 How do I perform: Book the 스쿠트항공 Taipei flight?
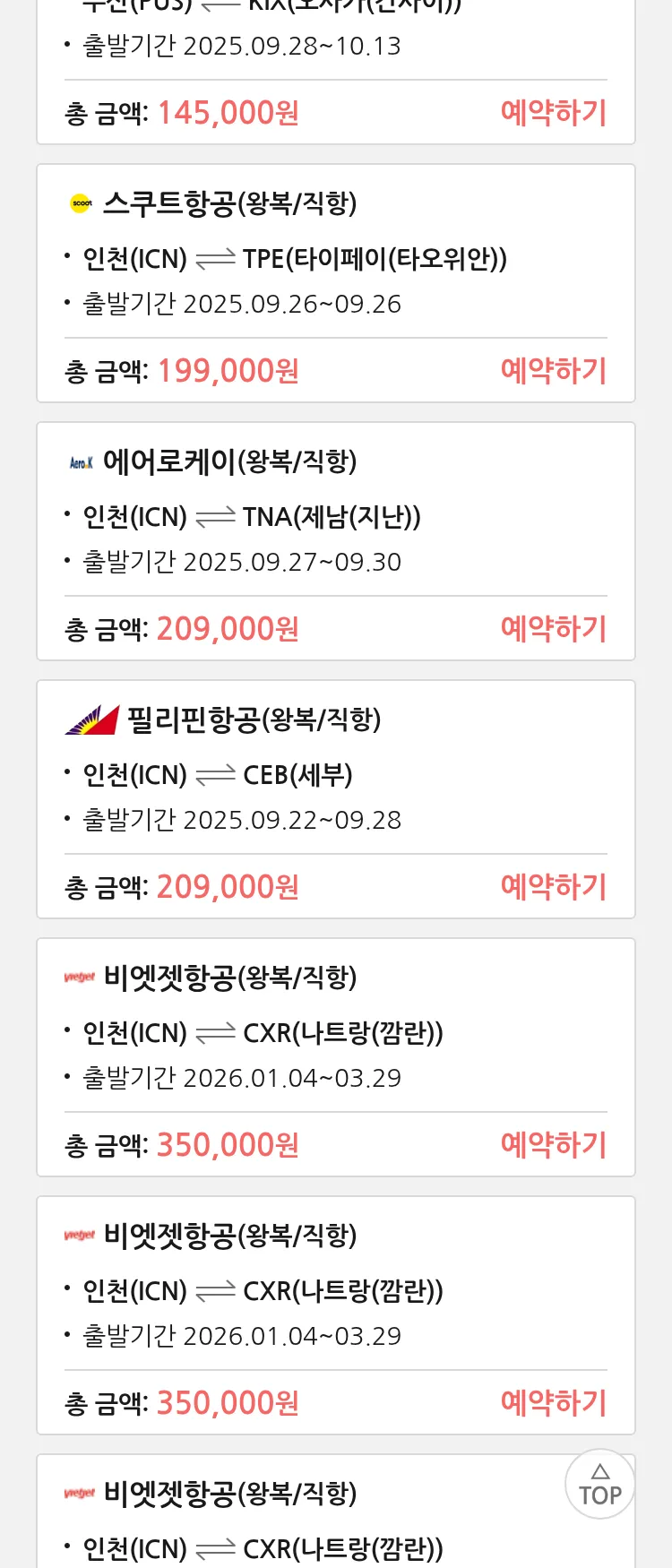(x=553, y=371)
